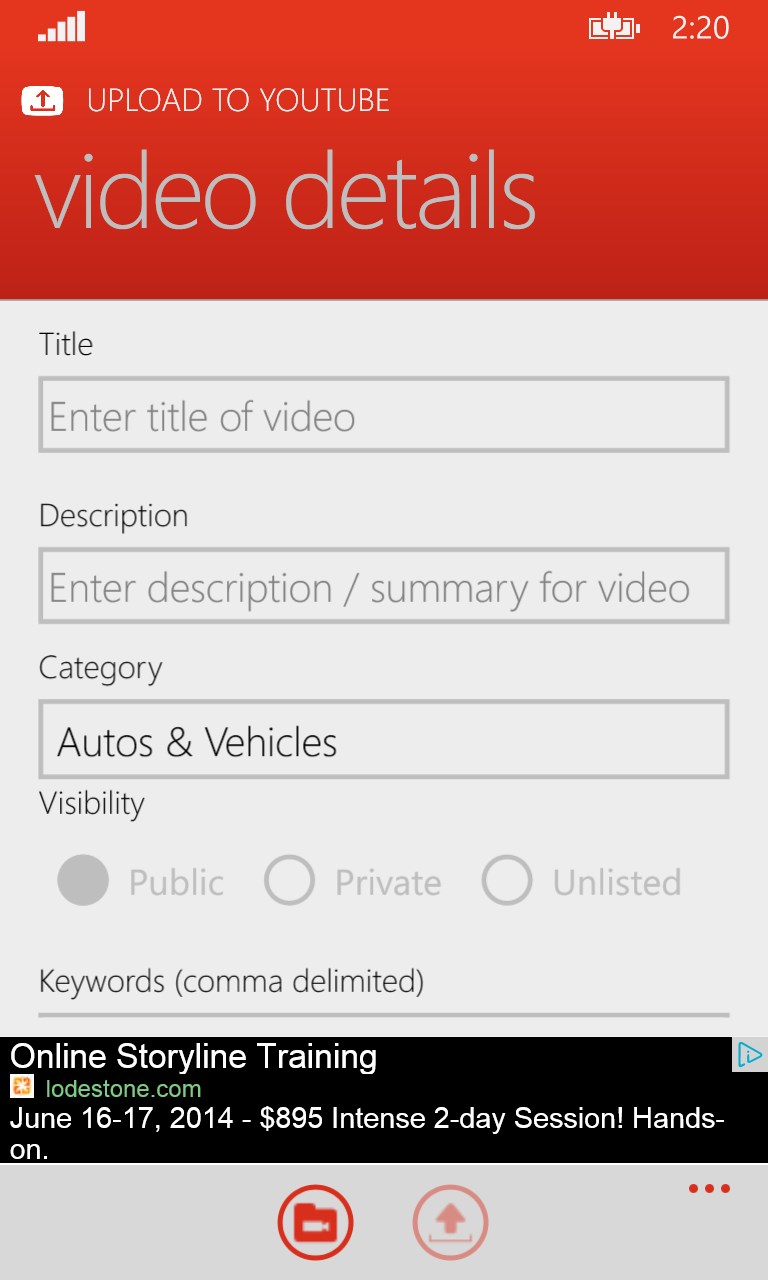Select the Public visibility option
768x1280 pixels.
pos(140,881)
